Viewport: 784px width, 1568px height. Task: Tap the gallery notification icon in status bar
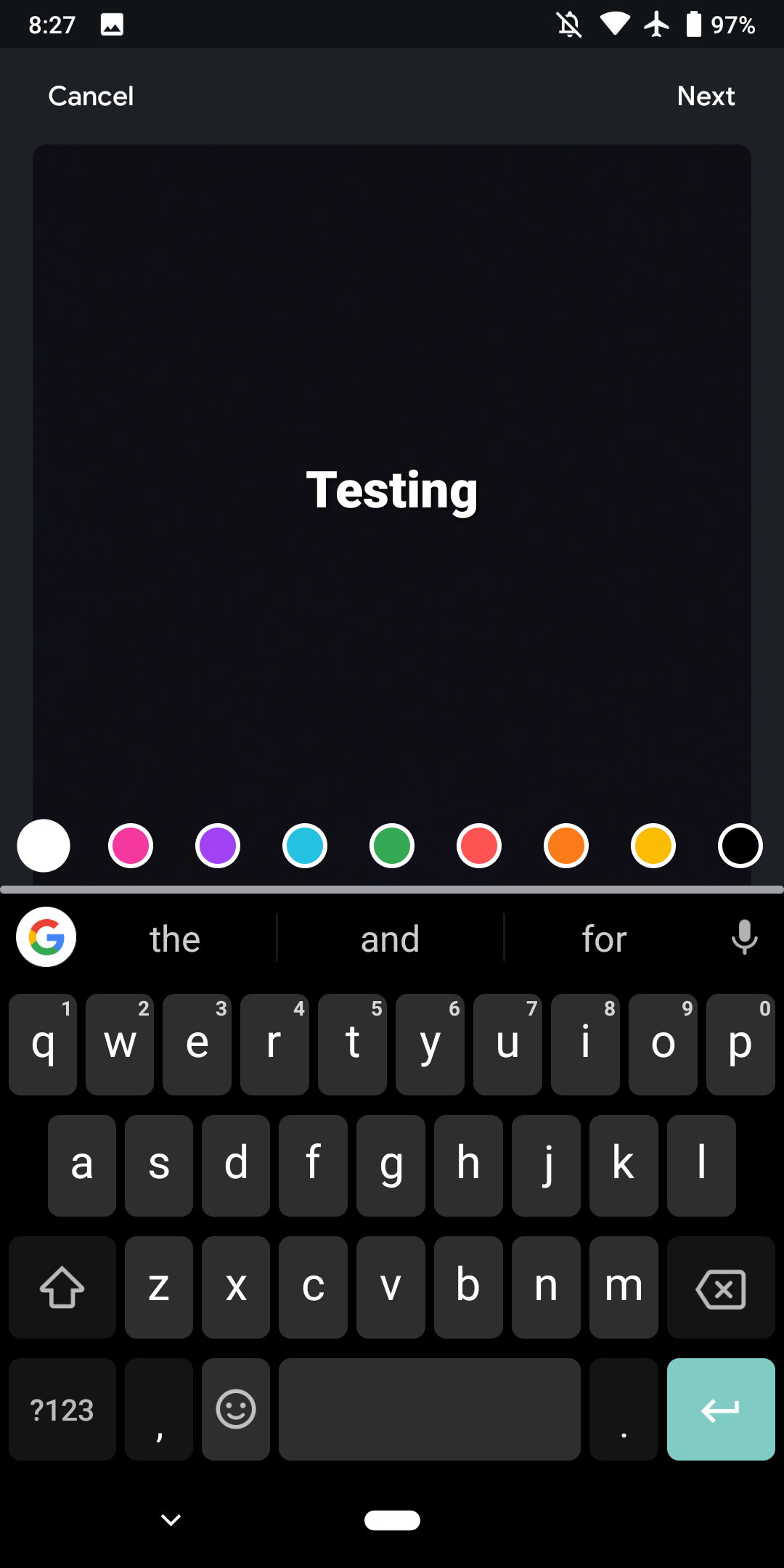[112, 24]
